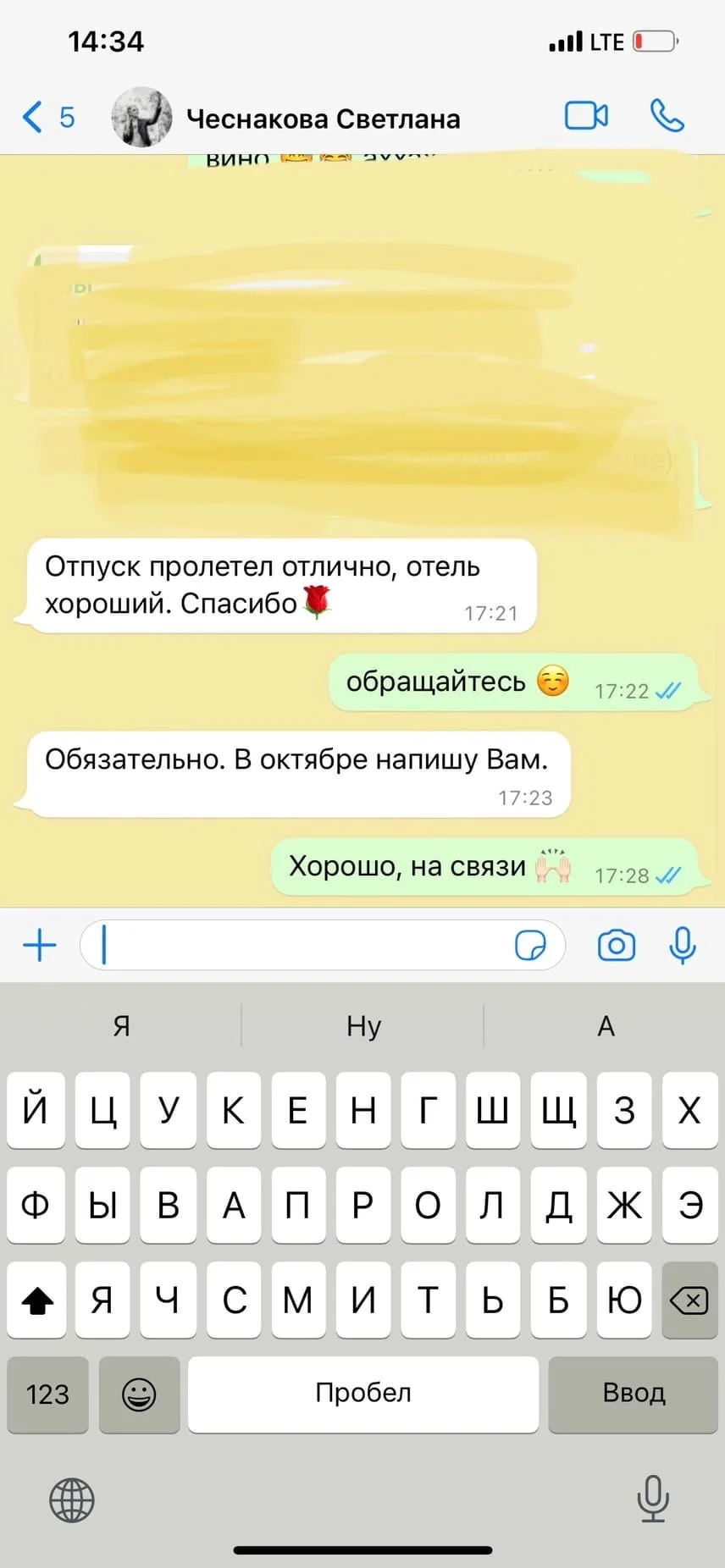725x1568 pixels.
Task: Choose the "Я" word suggestion
Action: [x=122, y=1026]
